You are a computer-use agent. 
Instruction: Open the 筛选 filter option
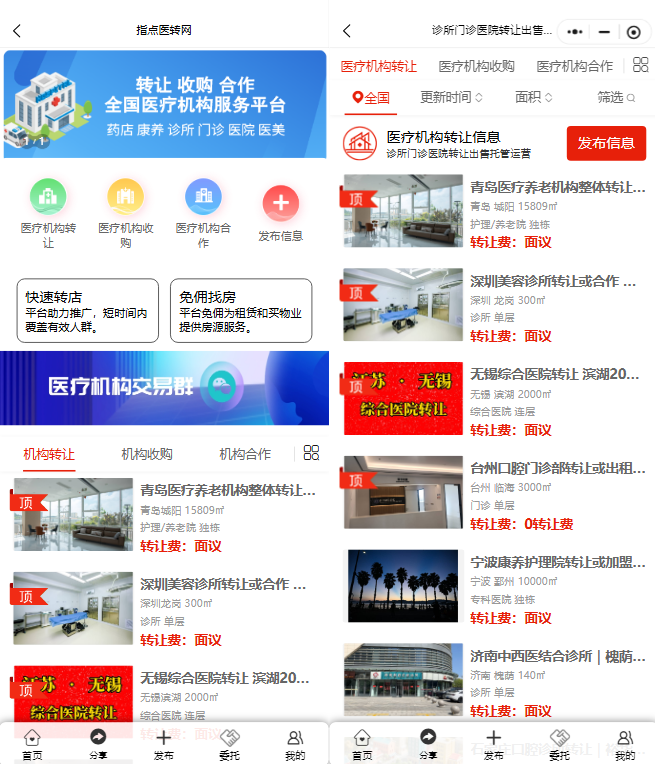pos(616,98)
